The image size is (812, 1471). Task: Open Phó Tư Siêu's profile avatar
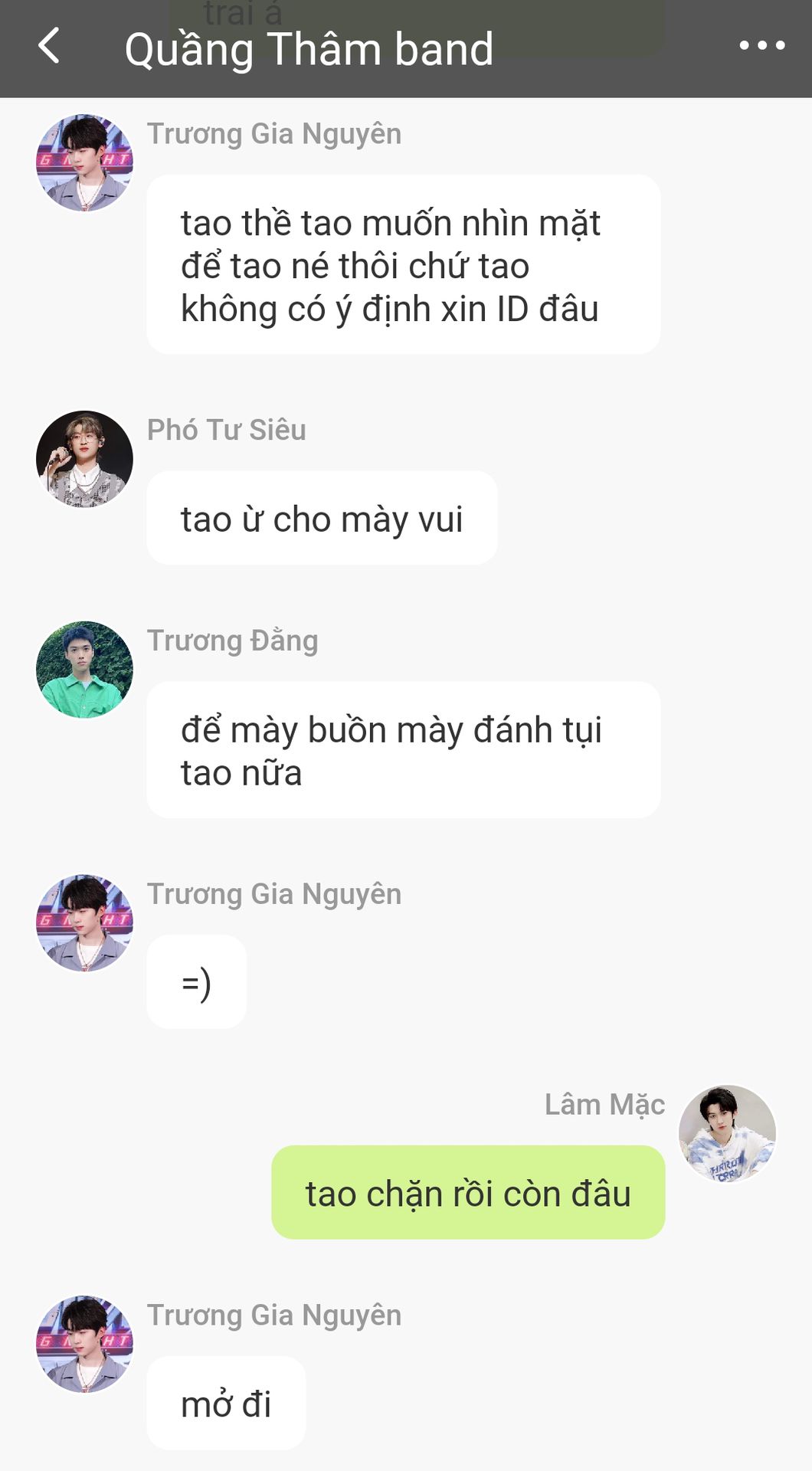[x=84, y=459]
